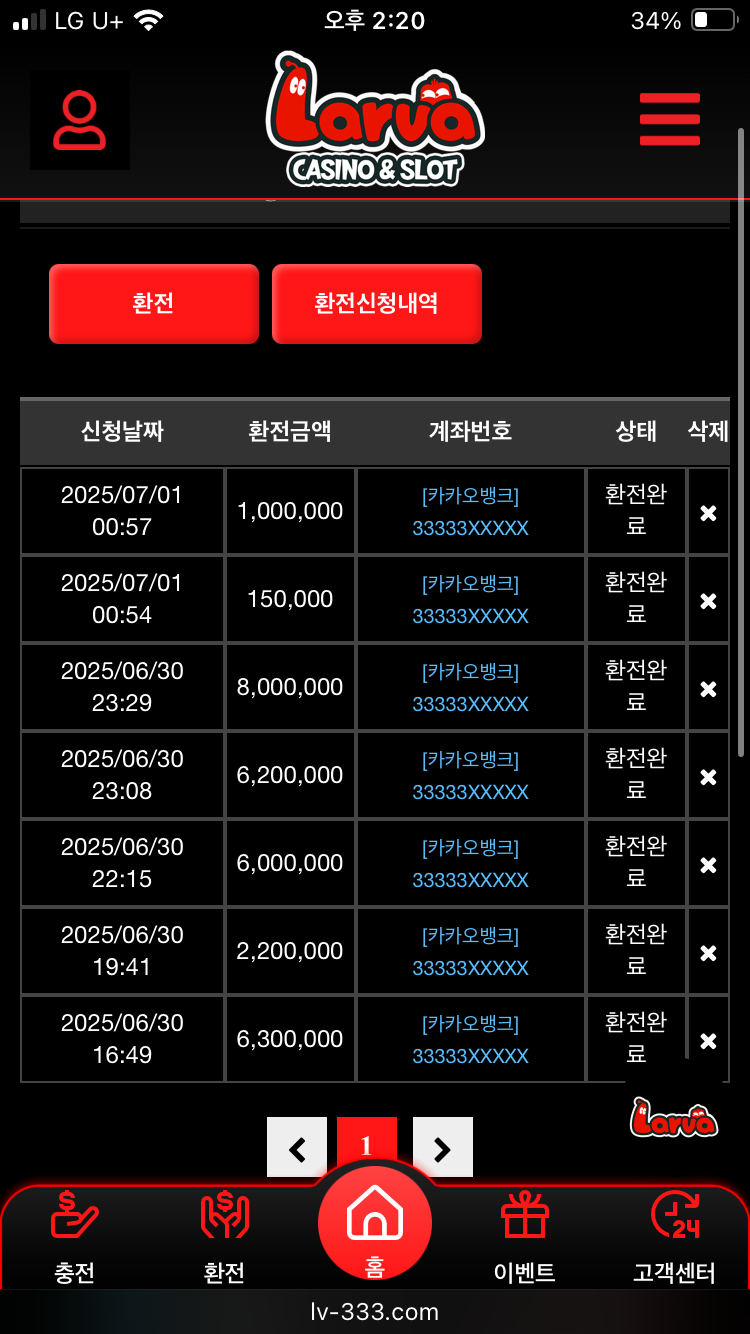Delete the 150,000 withdrawal record
Screen dimensions: 750x1334
point(708,601)
